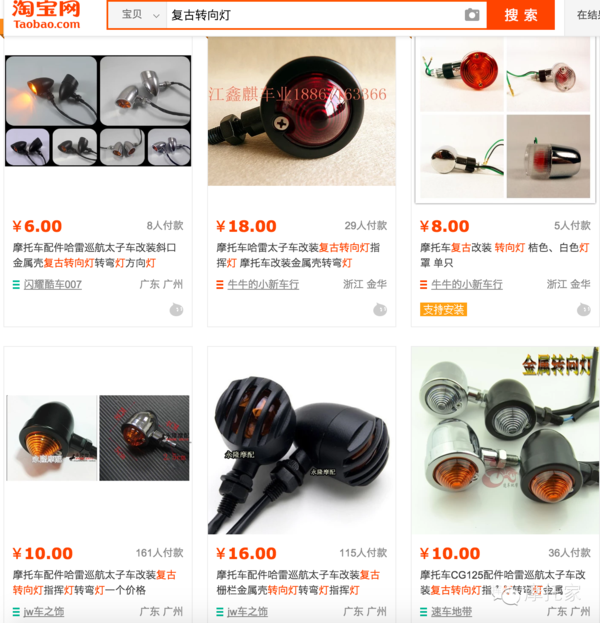
Task: Contact seller icon on the ¥6.00 item
Action: (176, 310)
